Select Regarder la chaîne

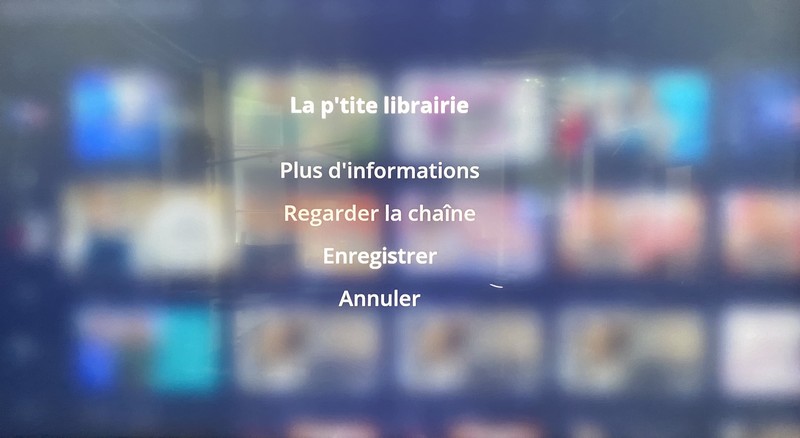pyautogui.click(x=379, y=213)
